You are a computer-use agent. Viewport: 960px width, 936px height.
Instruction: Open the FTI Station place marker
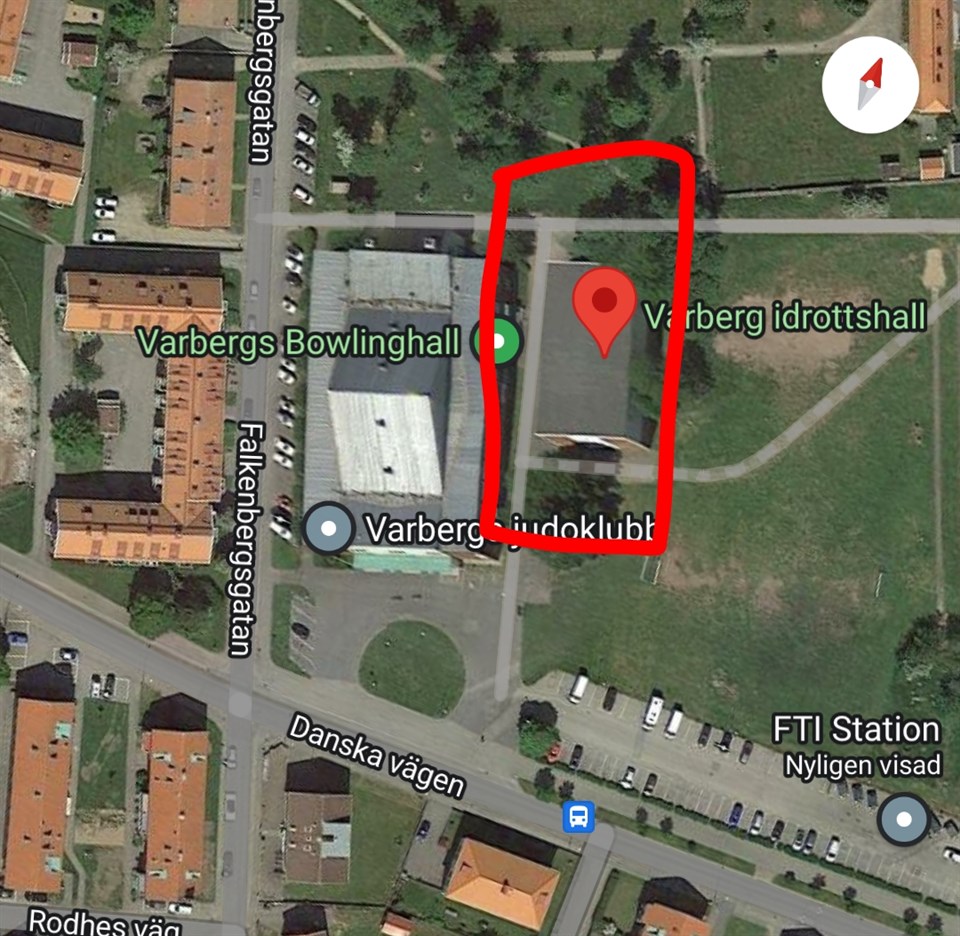tap(905, 820)
